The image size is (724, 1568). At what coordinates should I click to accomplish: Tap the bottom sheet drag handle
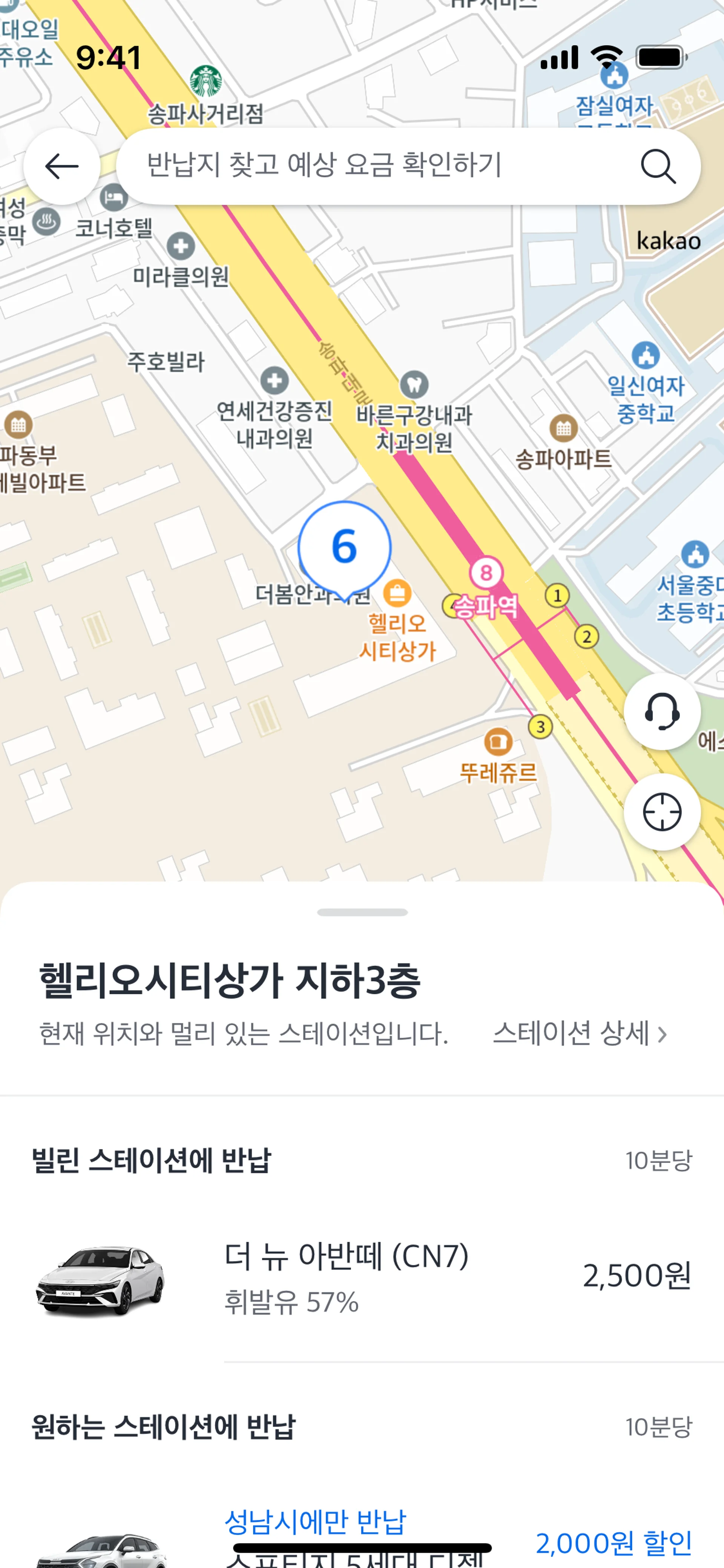(x=362, y=912)
